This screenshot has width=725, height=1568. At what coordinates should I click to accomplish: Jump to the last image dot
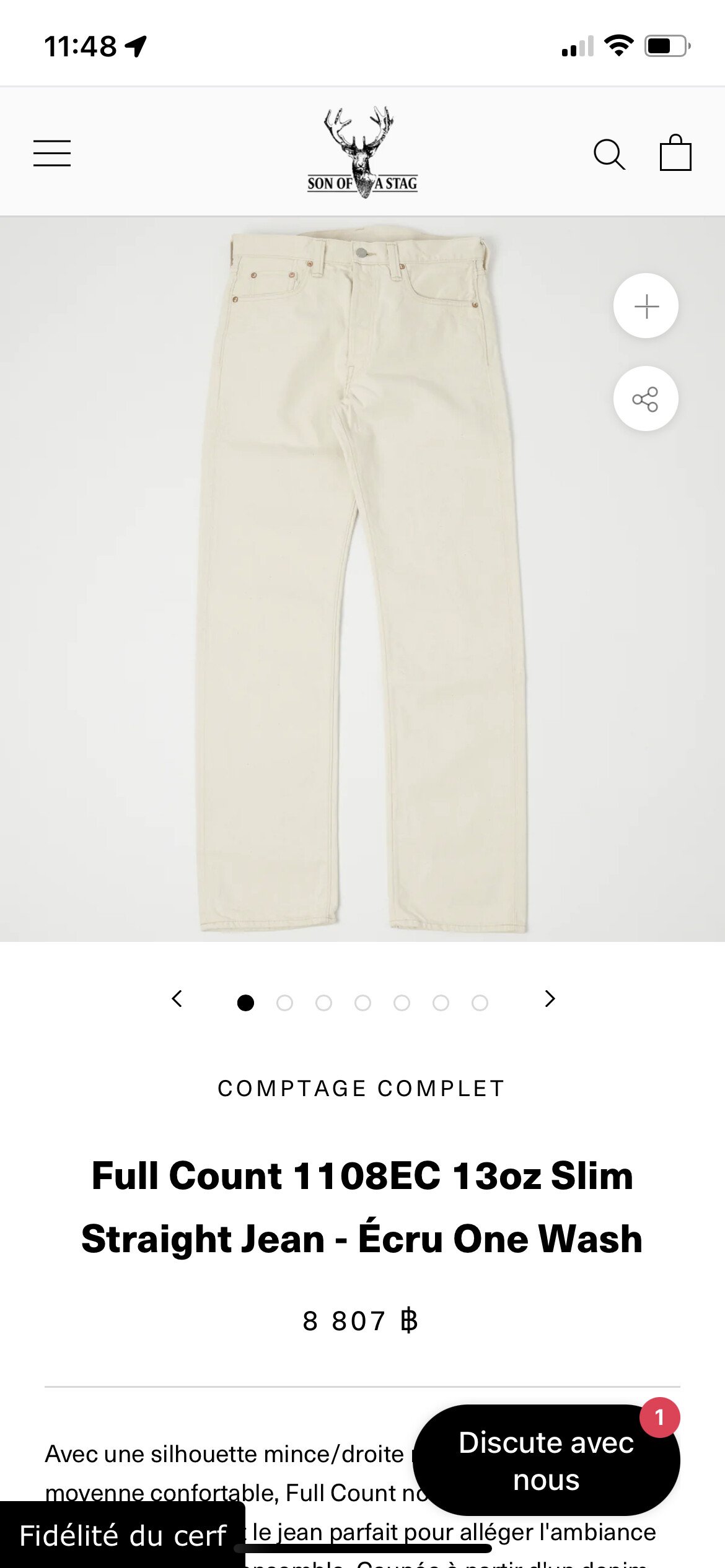pos(480,1003)
